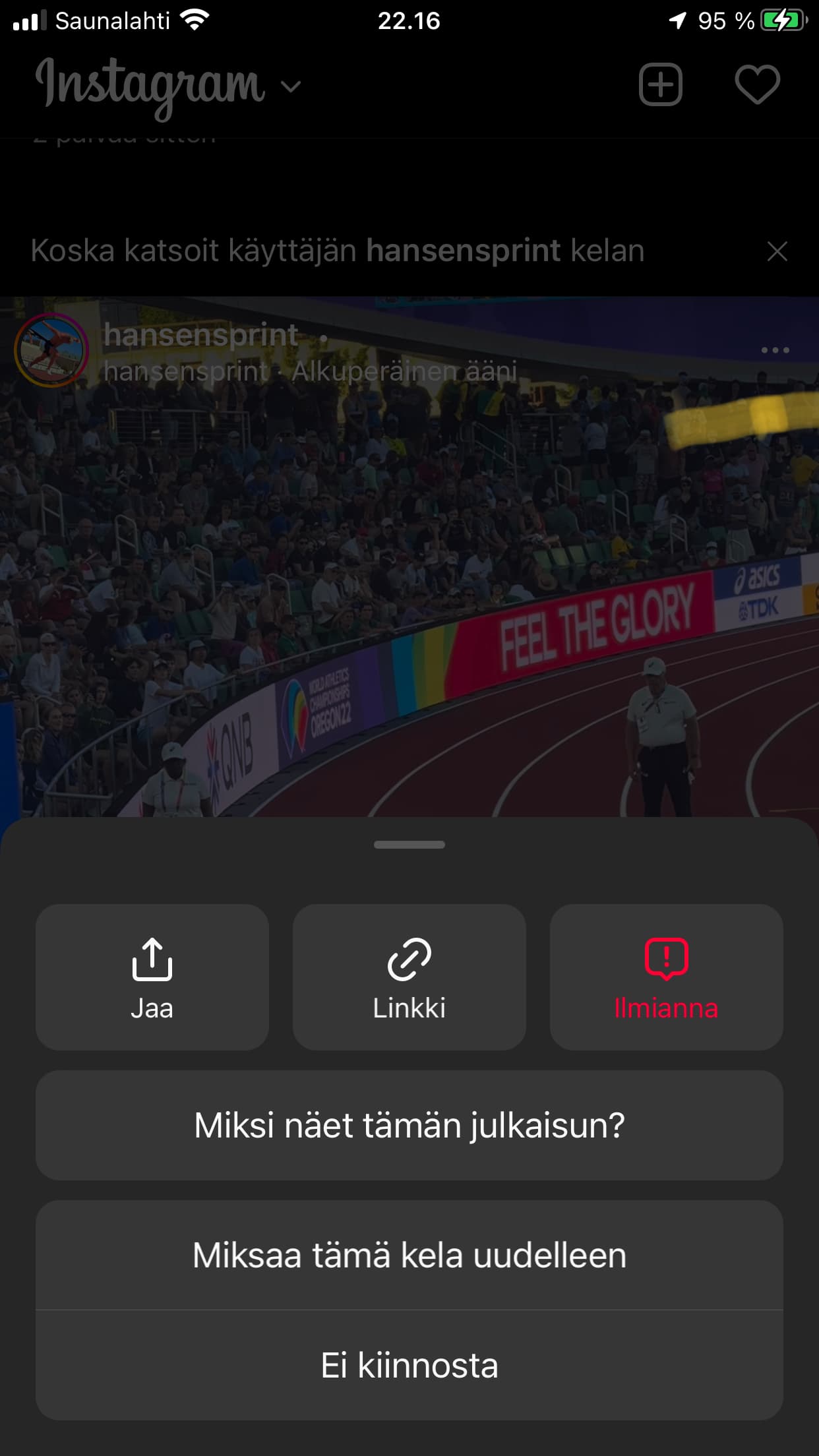Image resolution: width=819 pixels, height=1456 pixels.
Task: Tap the bottom sheet drag handle
Action: pos(409,845)
